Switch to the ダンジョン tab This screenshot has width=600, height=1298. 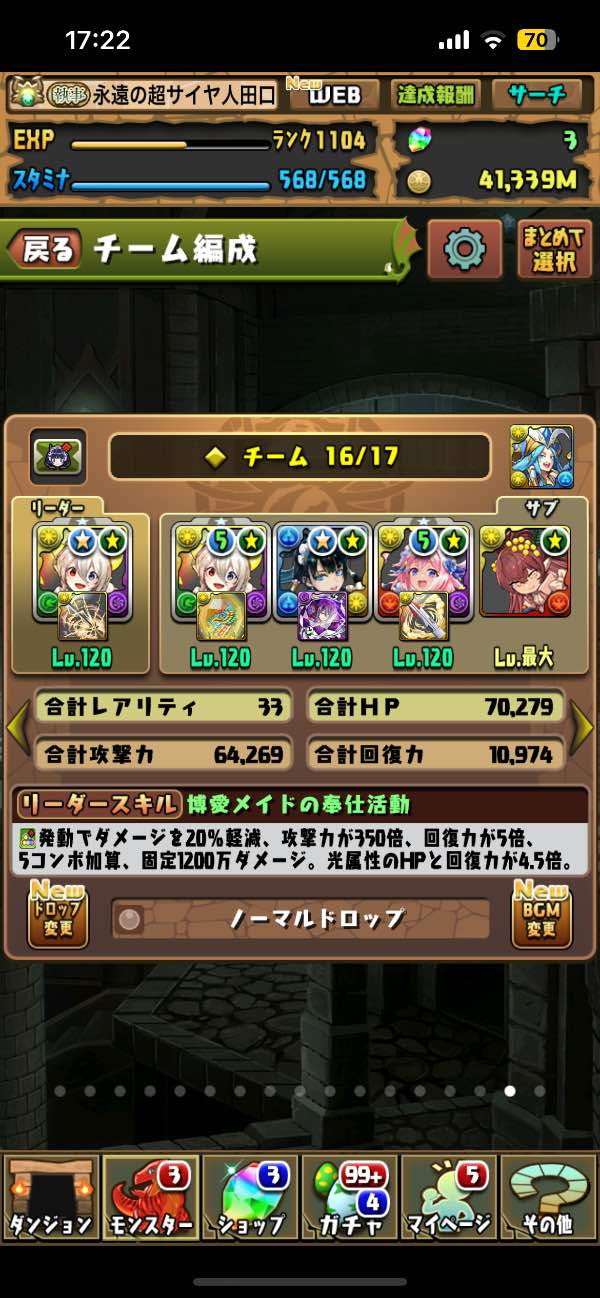50,1197
